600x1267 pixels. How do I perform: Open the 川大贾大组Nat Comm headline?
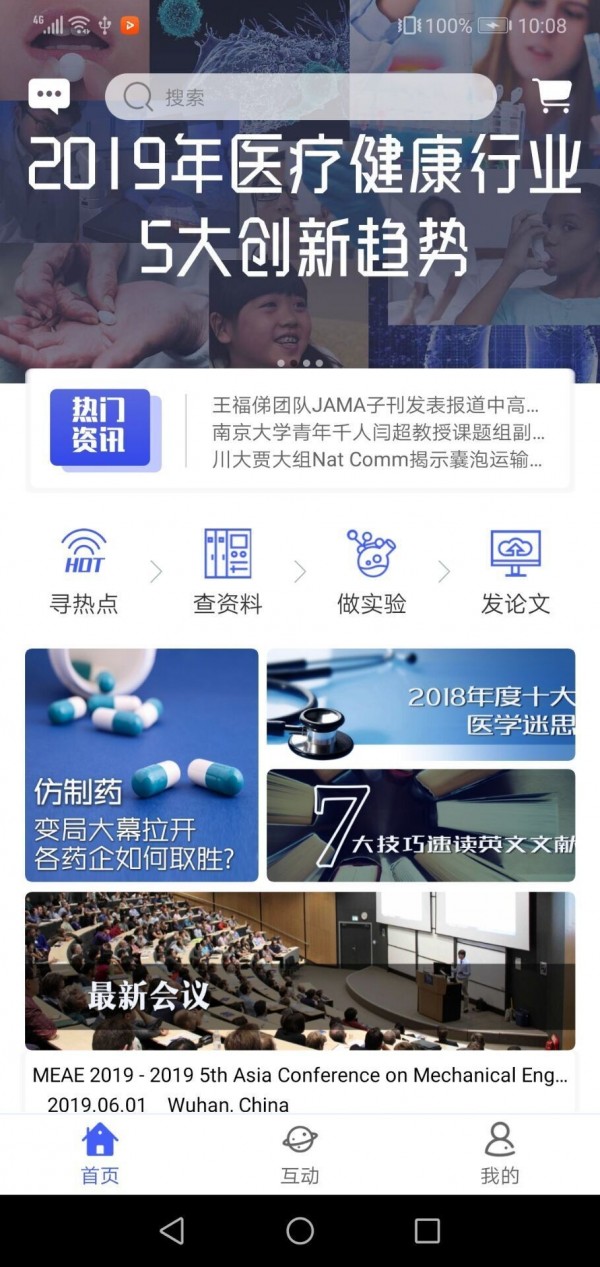[377, 460]
